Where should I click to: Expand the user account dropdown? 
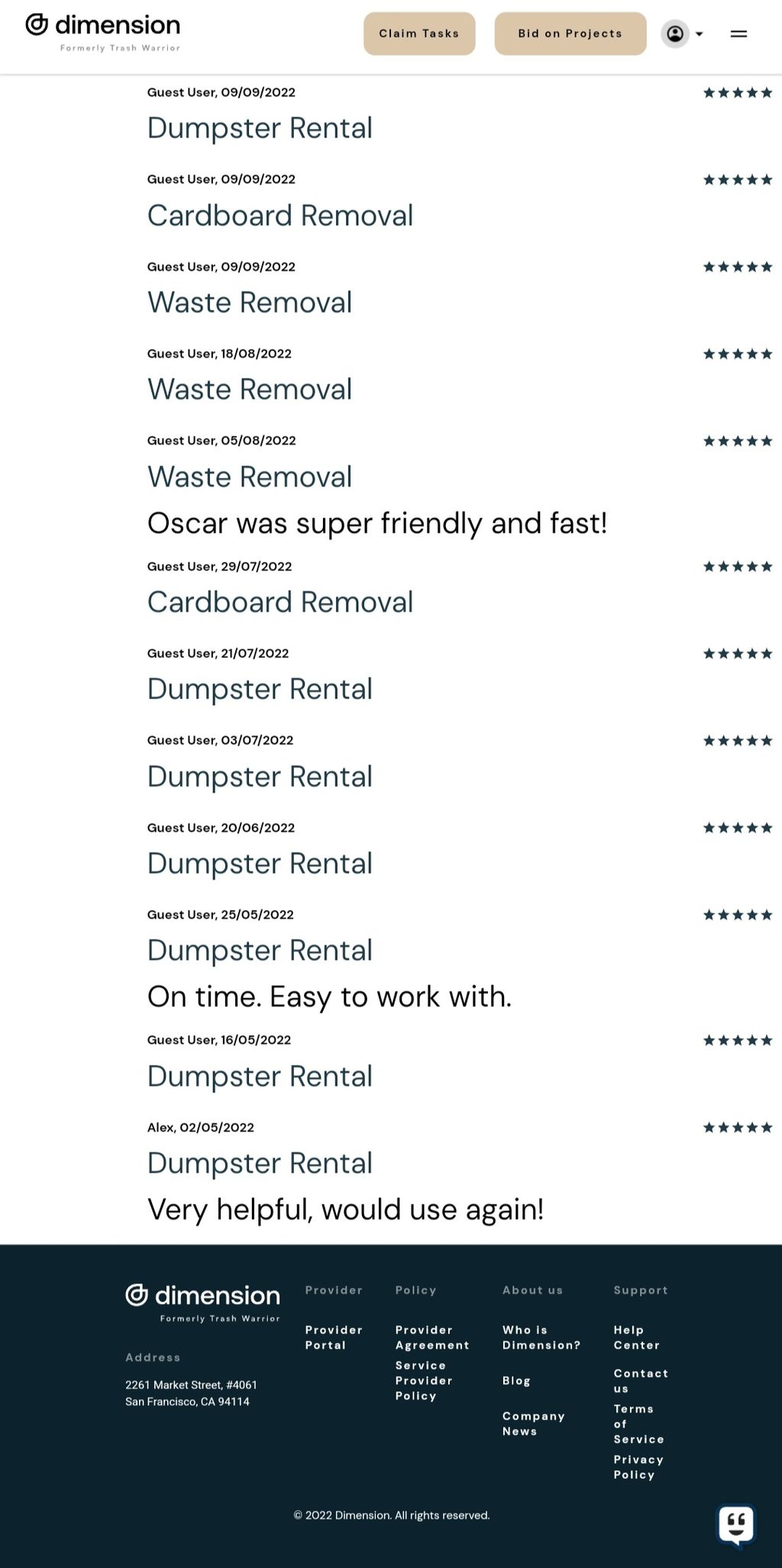click(x=682, y=34)
